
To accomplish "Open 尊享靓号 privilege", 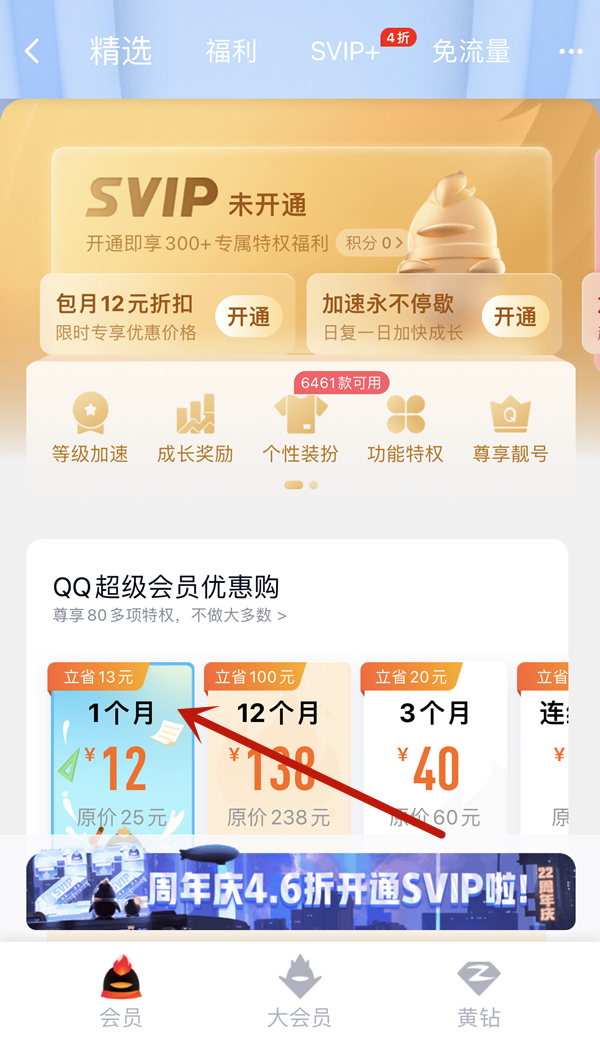I will tap(510, 427).
